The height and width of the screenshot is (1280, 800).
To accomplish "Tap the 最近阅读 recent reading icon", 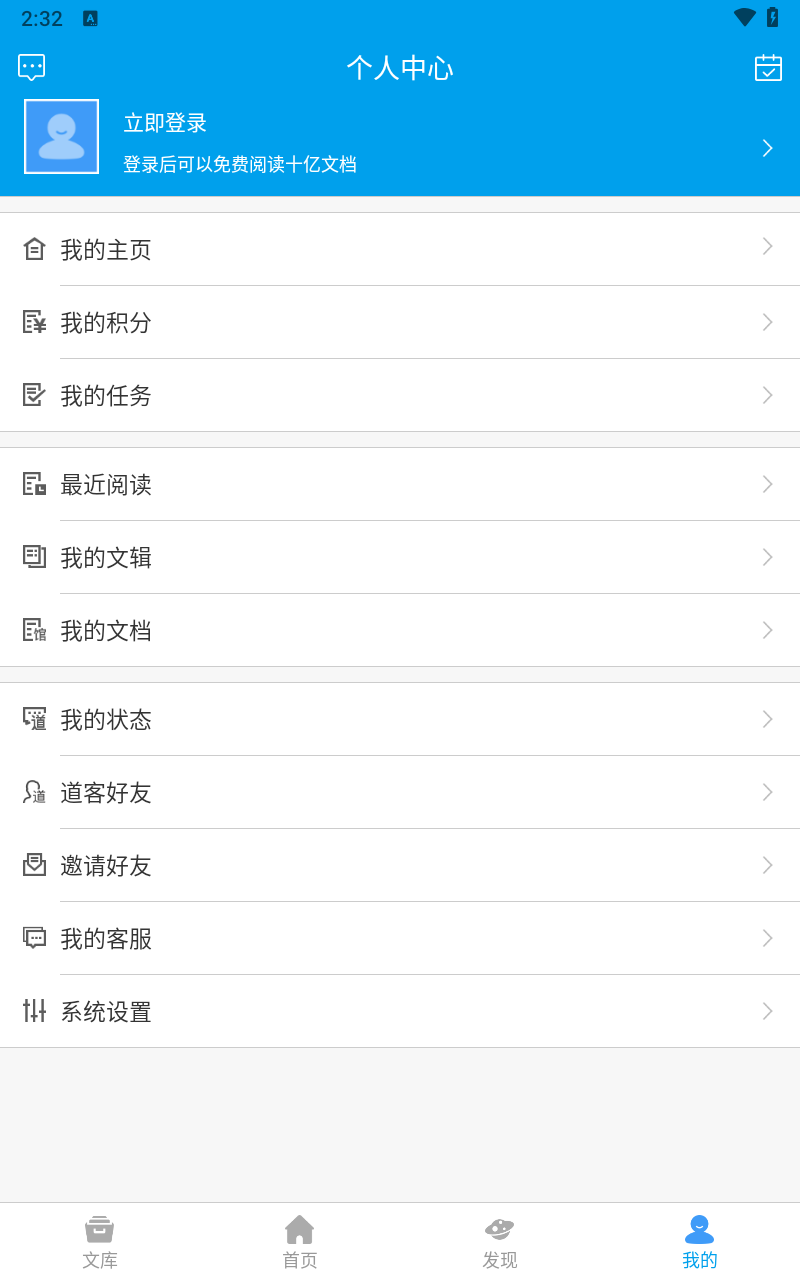I will point(34,484).
